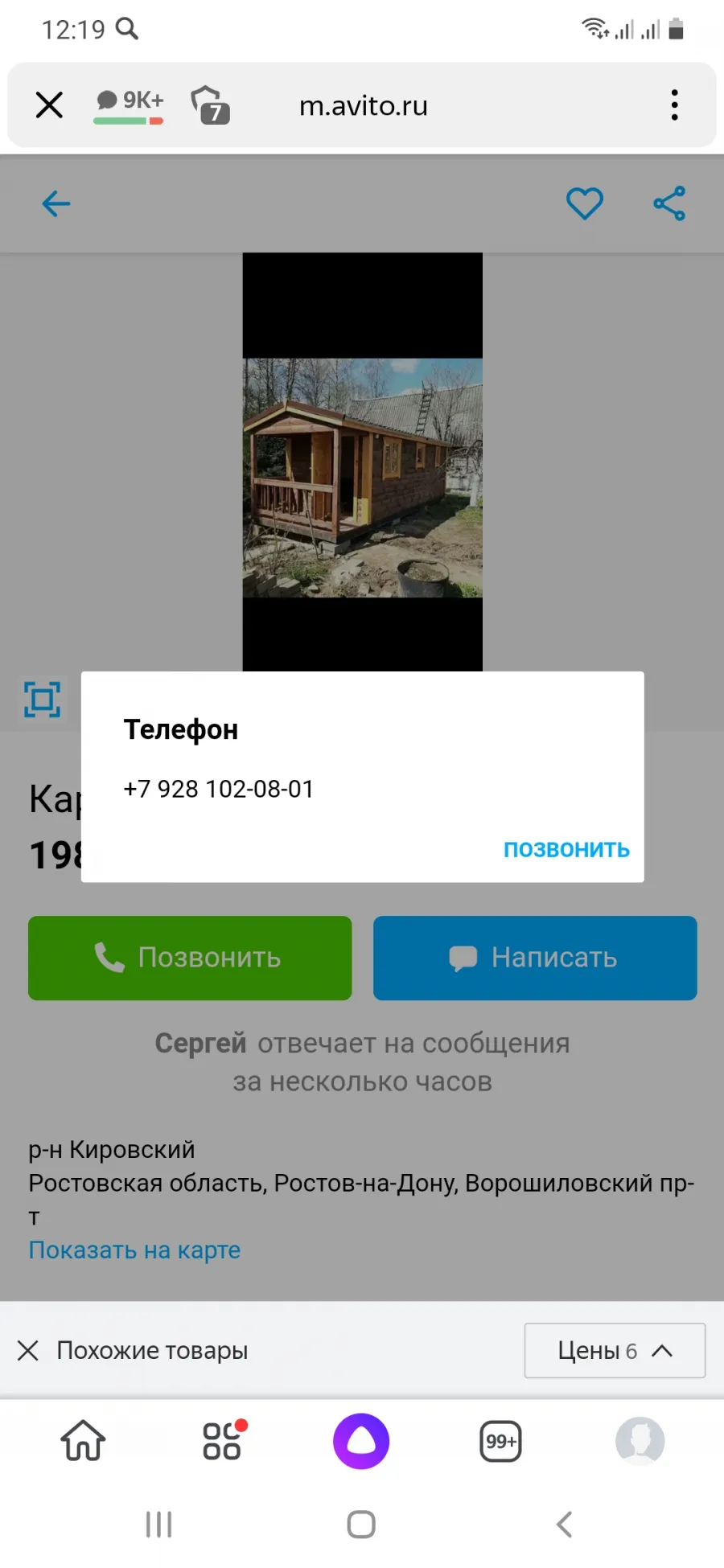The image size is (724, 1568).
Task: Share this listing
Action: 669,203
